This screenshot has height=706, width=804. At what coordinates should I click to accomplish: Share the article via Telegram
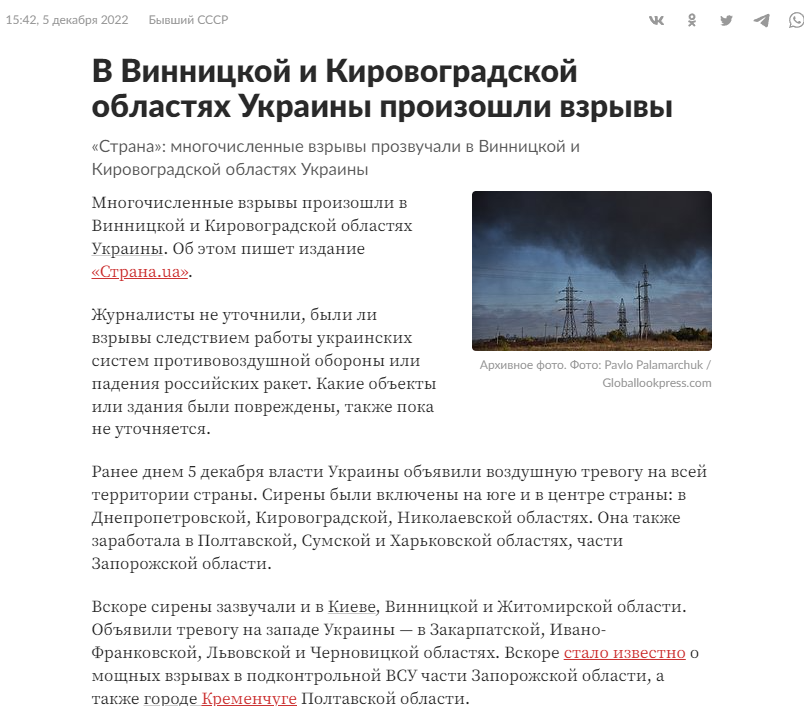[x=761, y=21]
